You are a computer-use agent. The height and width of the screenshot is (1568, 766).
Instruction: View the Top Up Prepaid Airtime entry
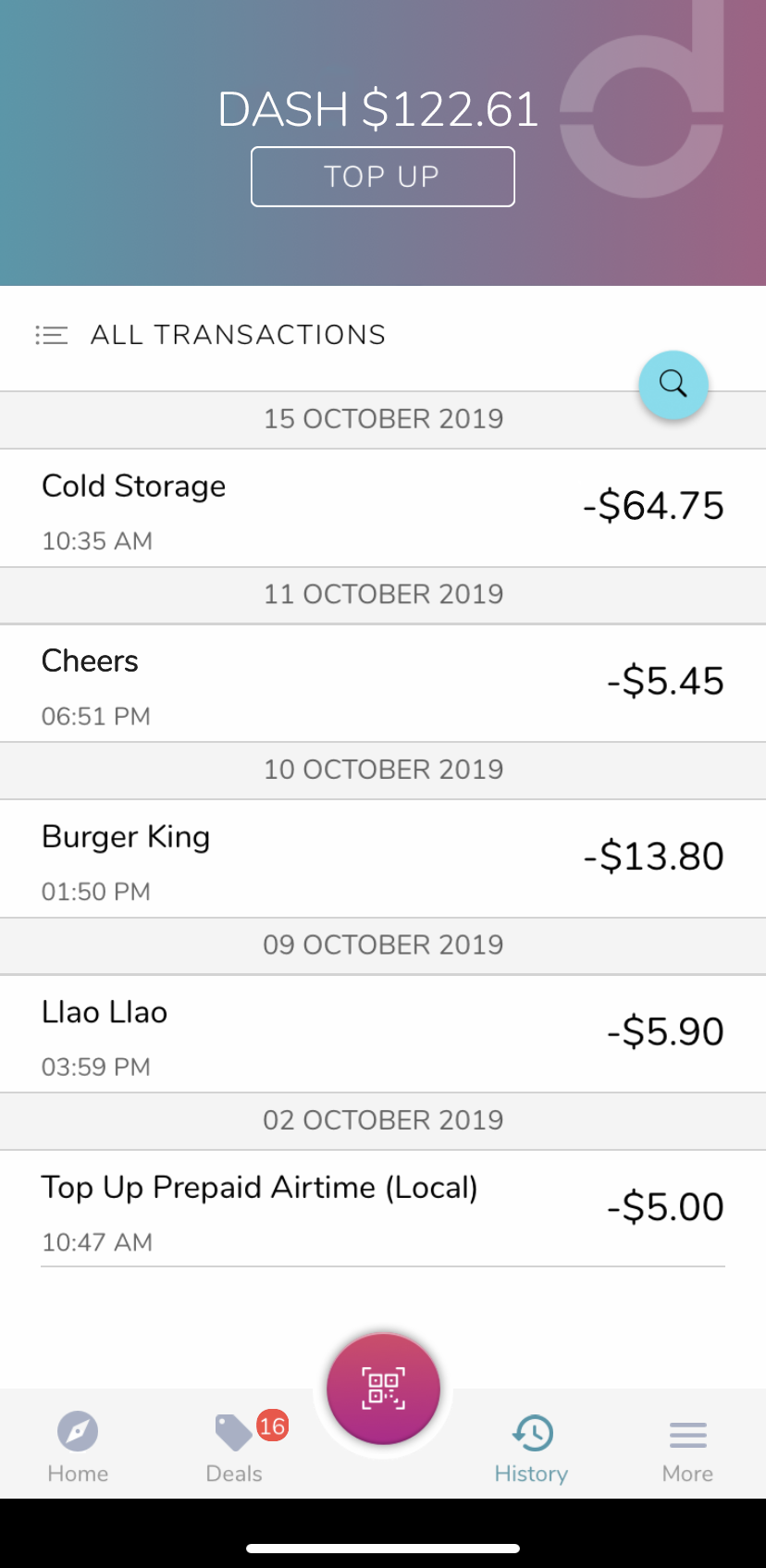383,1209
